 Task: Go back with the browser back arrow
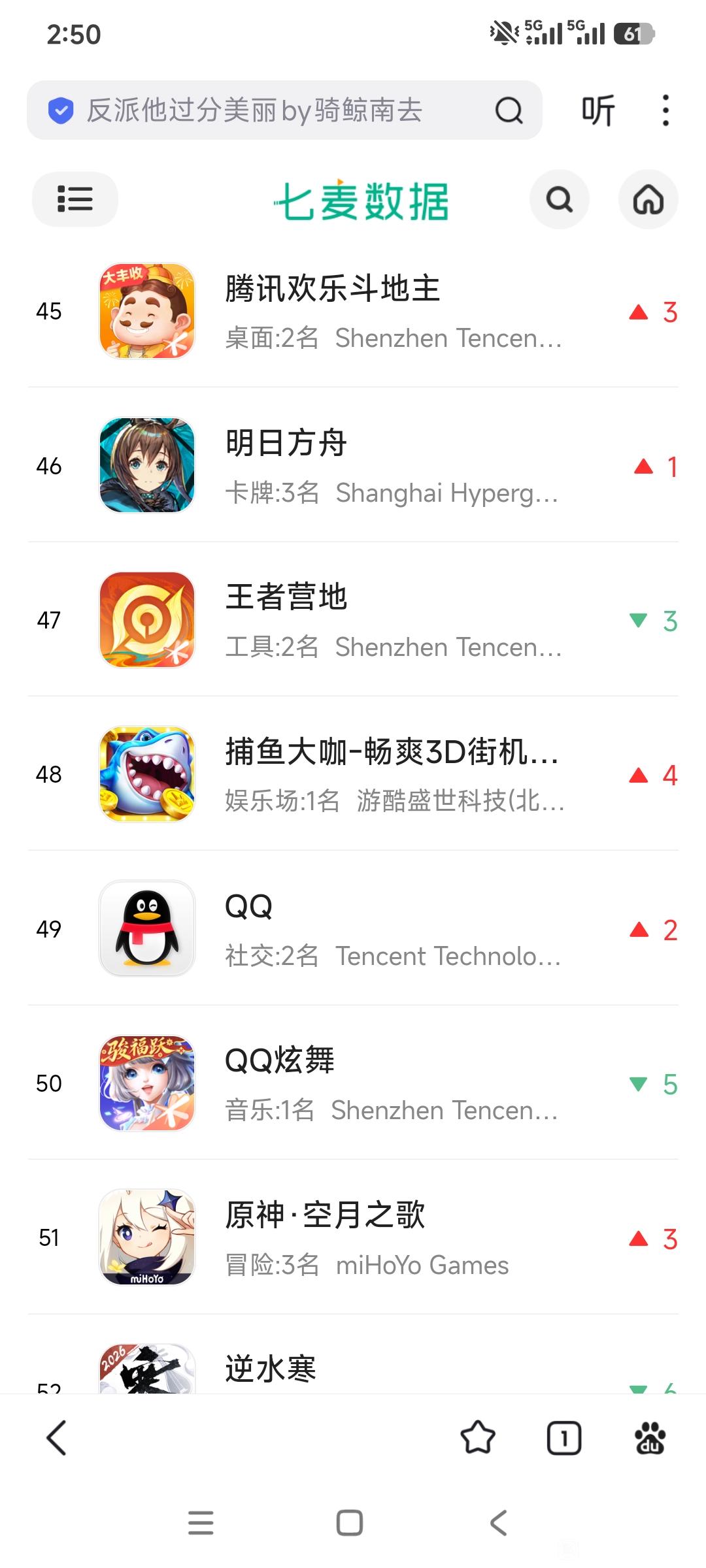[x=57, y=1438]
